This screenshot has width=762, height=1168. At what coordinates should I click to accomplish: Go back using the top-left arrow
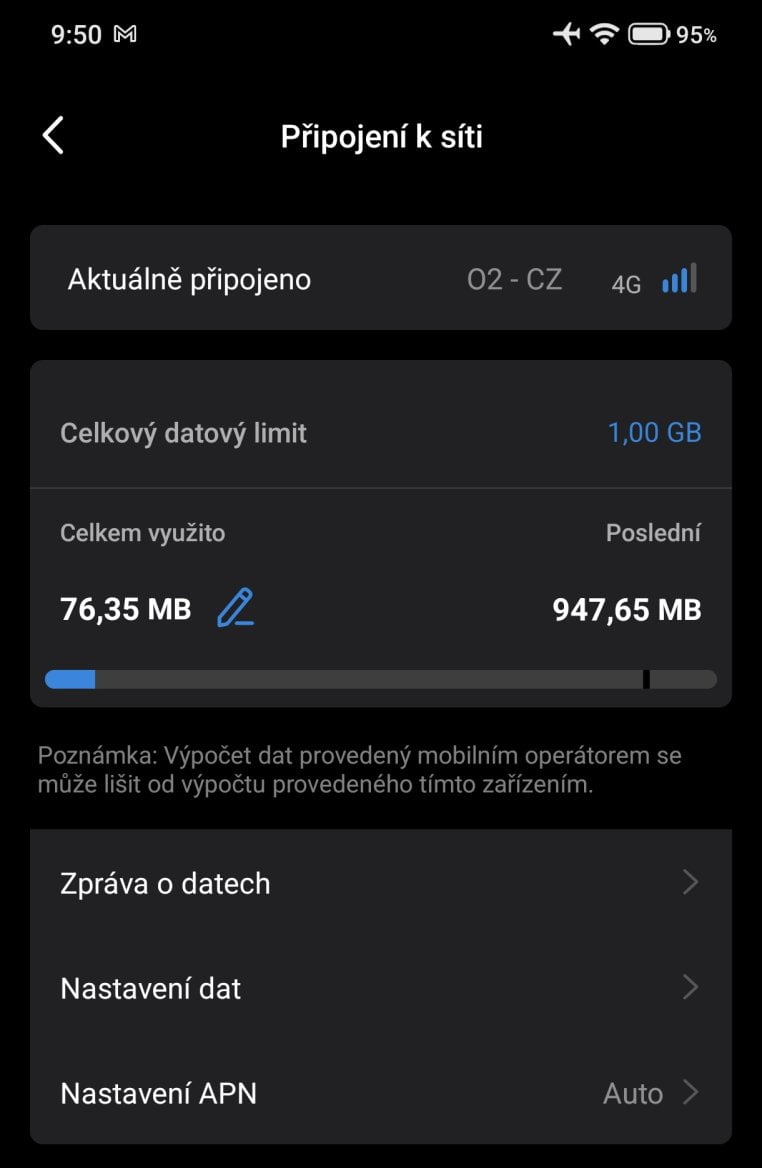[53, 135]
